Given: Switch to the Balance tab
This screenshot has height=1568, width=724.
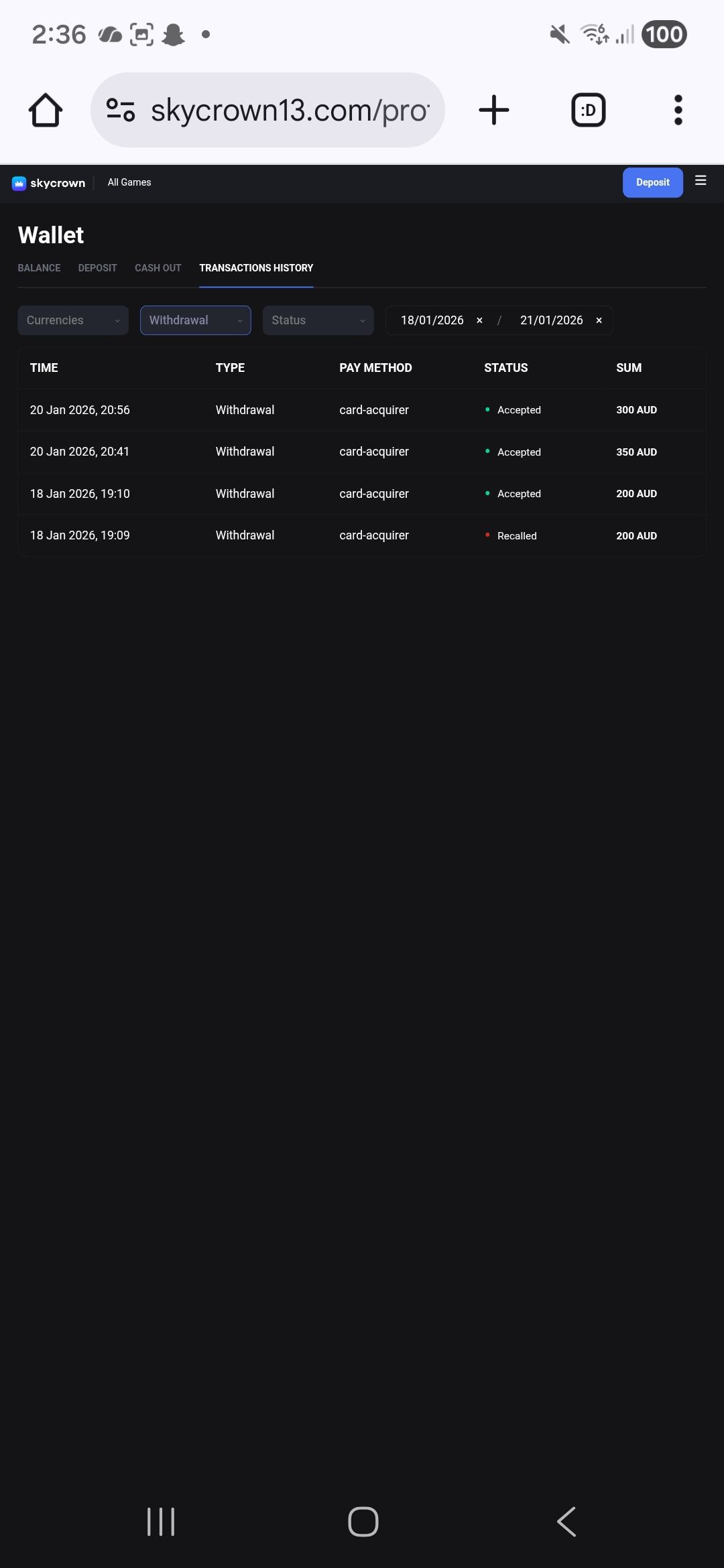Looking at the screenshot, I should 39,268.
